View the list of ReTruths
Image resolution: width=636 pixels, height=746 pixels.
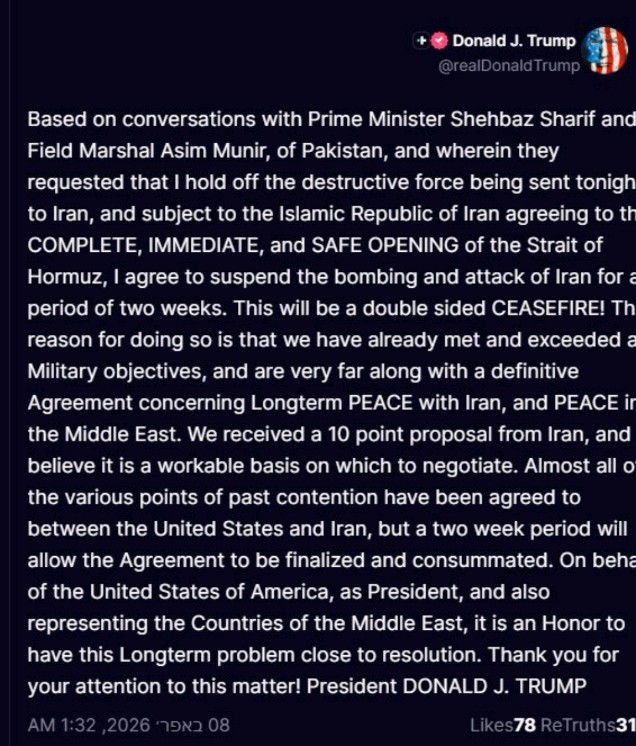click(588, 725)
